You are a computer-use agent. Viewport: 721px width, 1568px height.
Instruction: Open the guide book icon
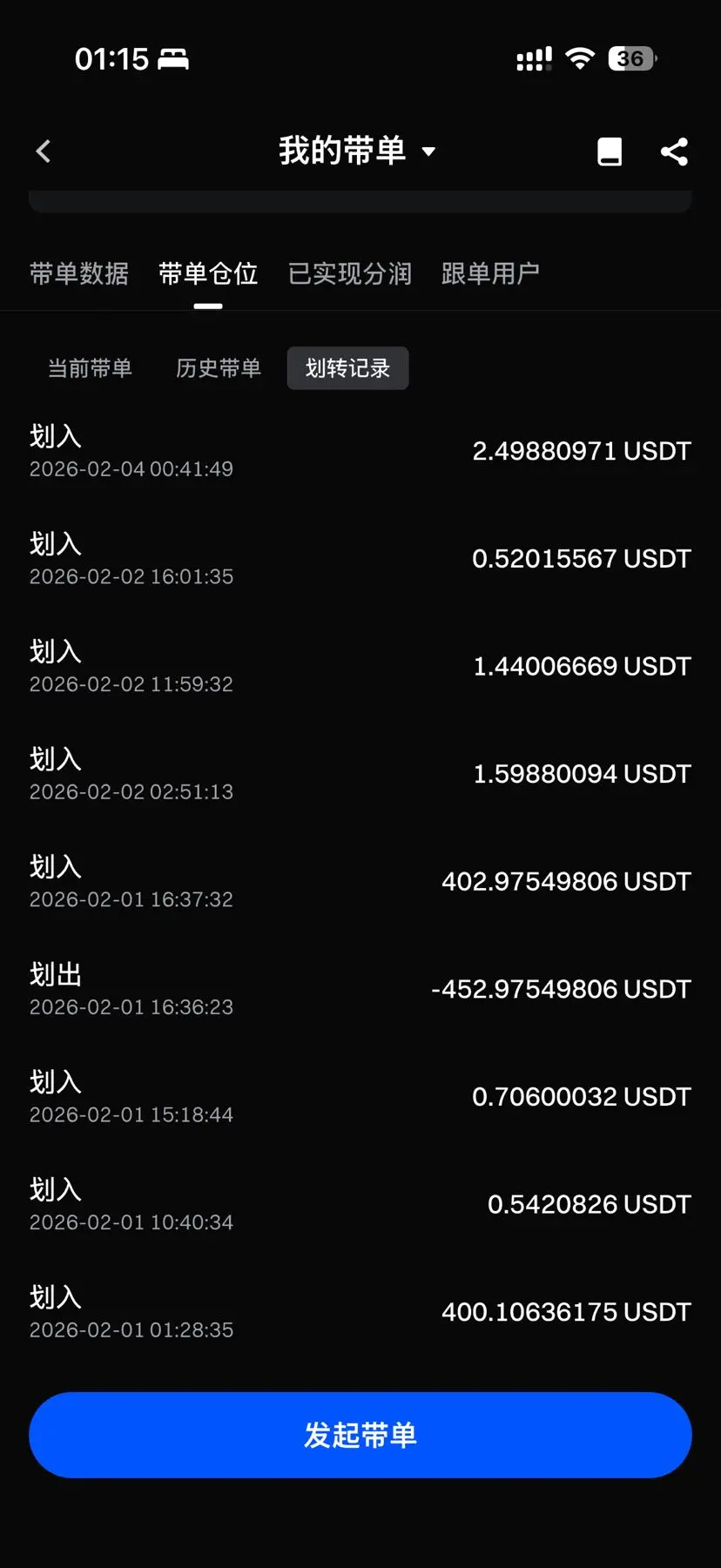click(610, 151)
